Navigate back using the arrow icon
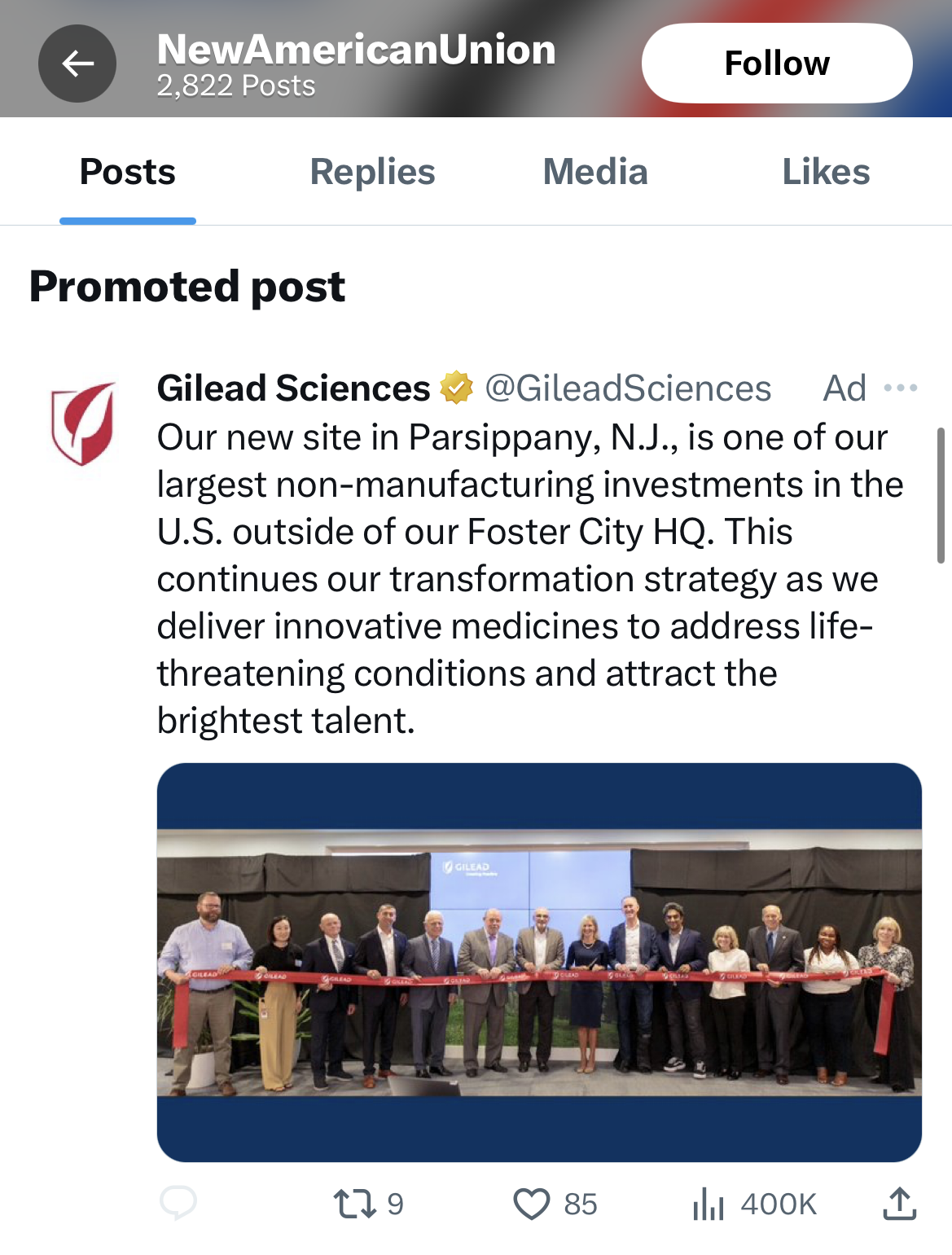This screenshot has height=1255, width=952. (77, 63)
